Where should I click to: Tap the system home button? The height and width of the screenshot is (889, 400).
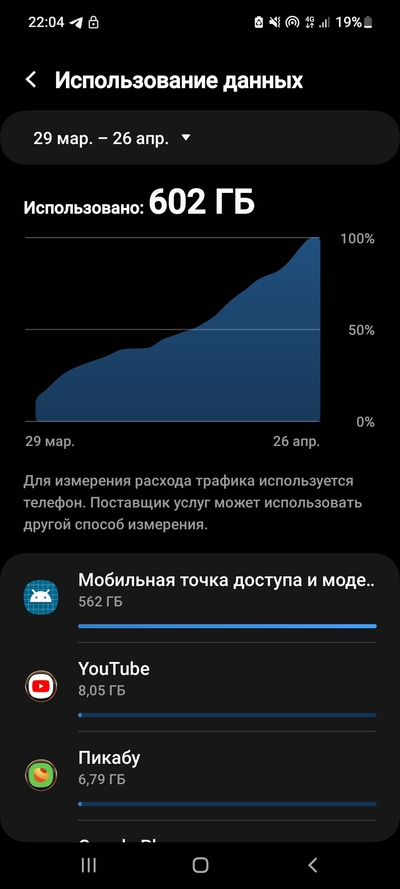pyautogui.click(x=200, y=865)
